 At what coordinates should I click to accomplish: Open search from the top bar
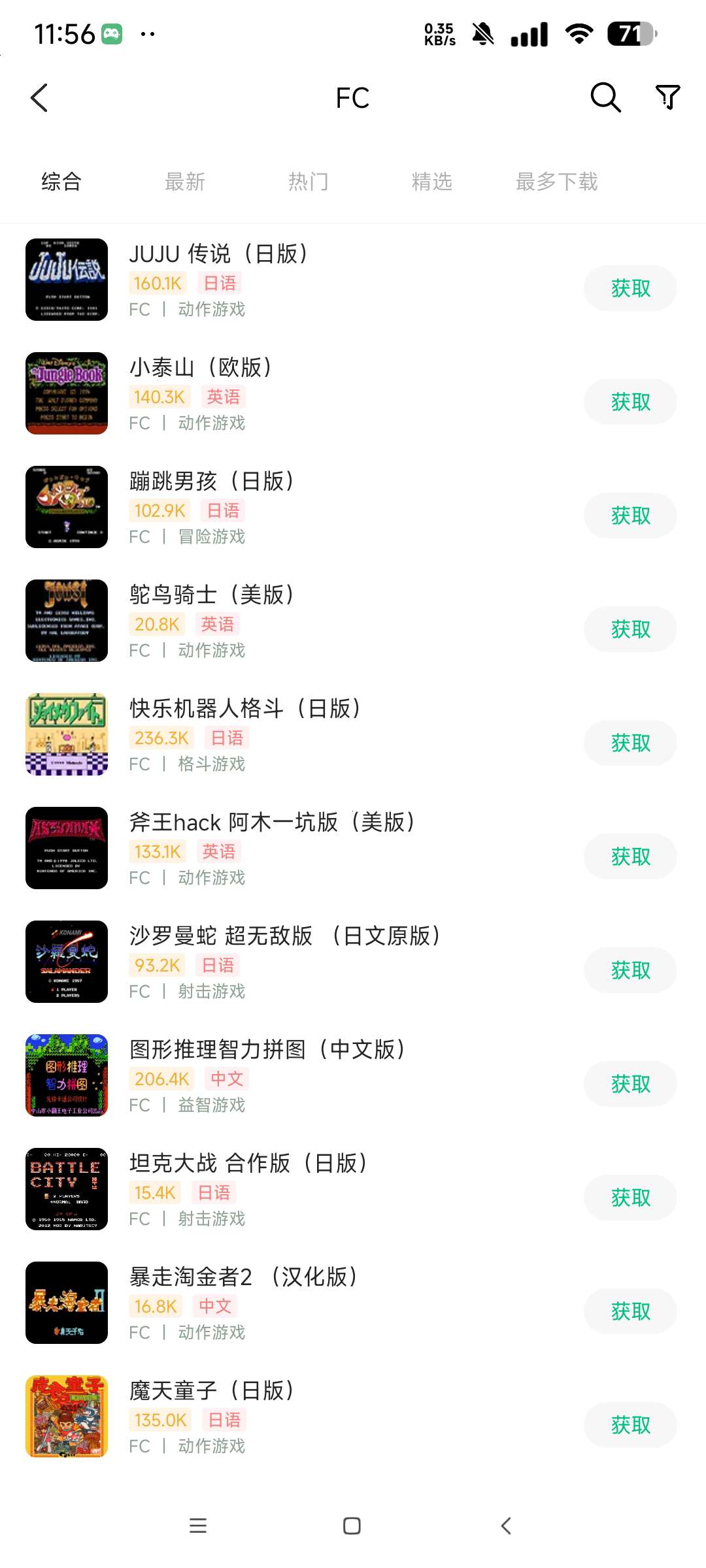coord(605,98)
